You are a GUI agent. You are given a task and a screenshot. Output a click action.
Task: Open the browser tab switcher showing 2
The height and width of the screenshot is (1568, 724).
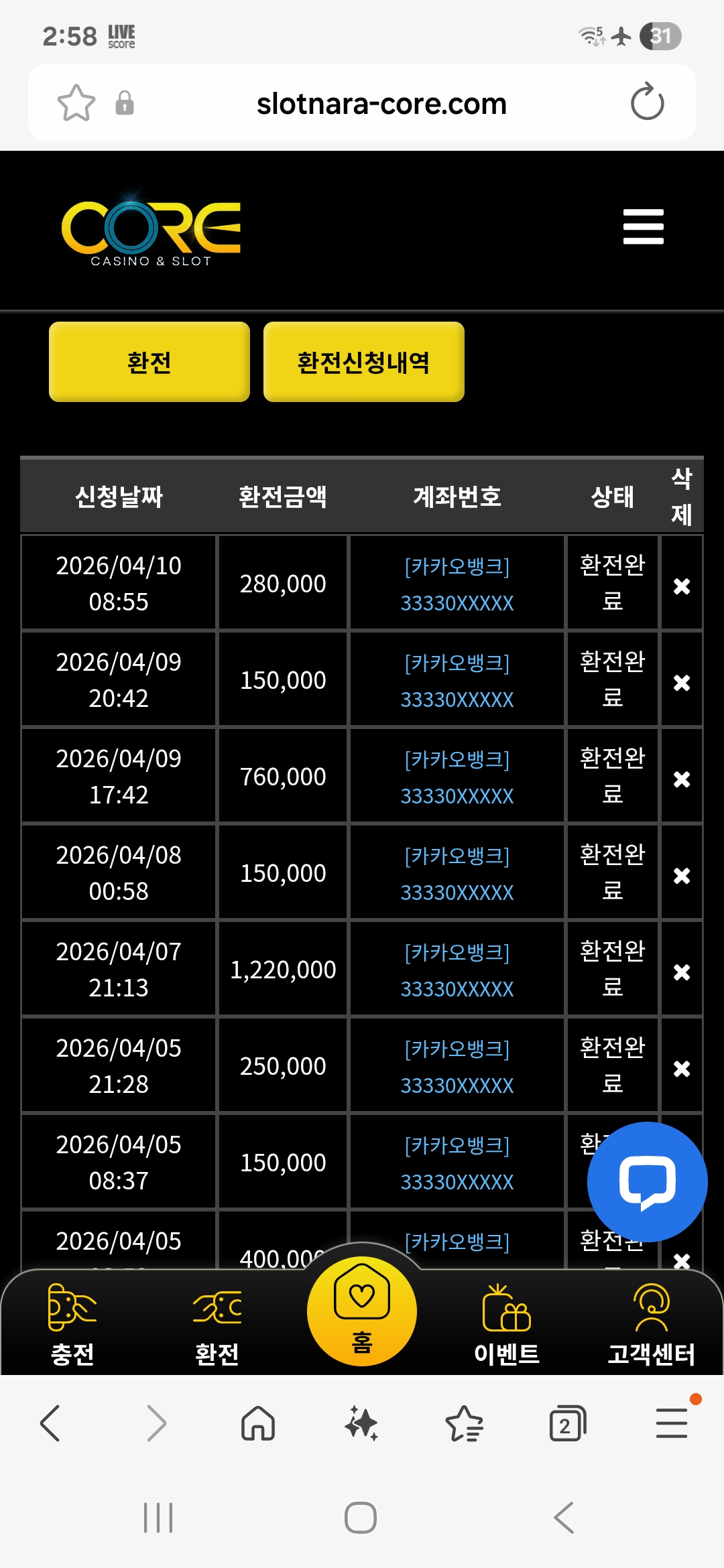pyautogui.click(x=566, y=1424)
